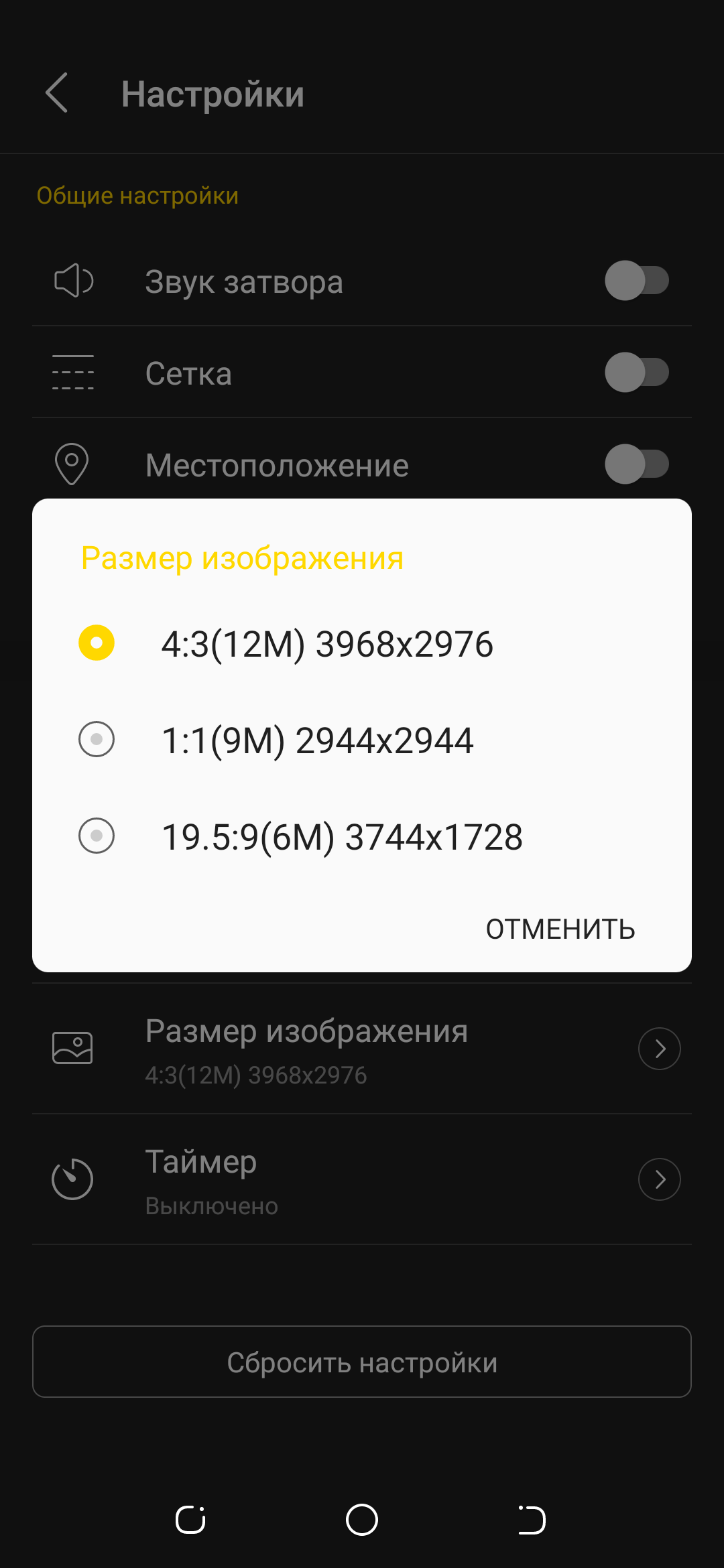
Task: Go back using the header arrow
Action: (x=57, y=93)
